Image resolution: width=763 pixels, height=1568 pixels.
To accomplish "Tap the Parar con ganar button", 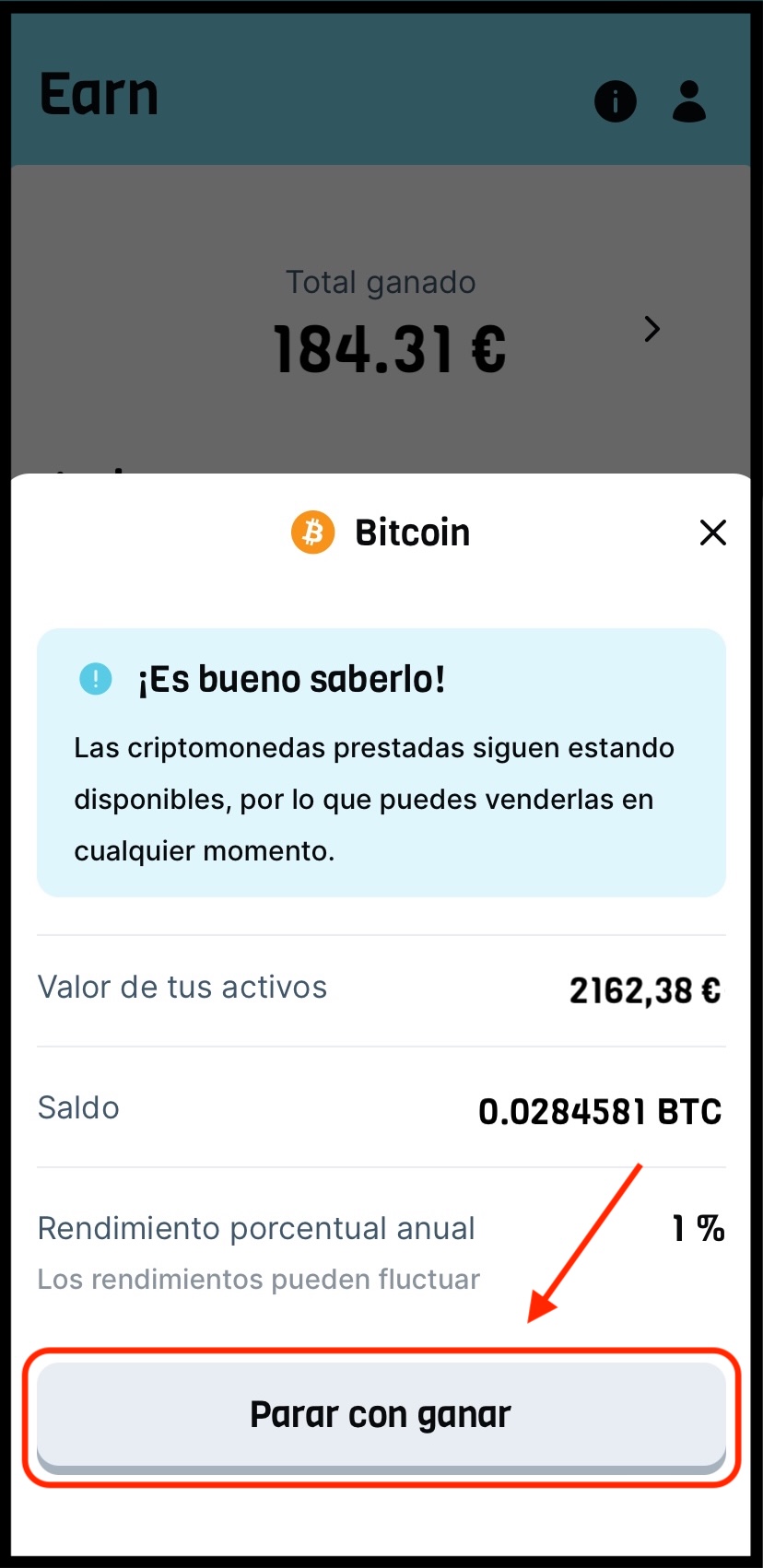I will point(381,1415).
